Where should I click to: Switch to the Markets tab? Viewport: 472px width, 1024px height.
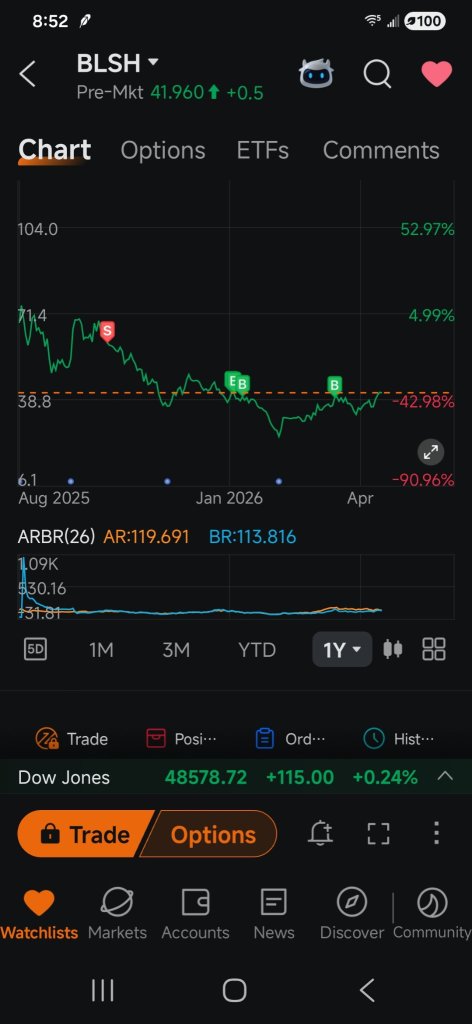click(118, 914)
